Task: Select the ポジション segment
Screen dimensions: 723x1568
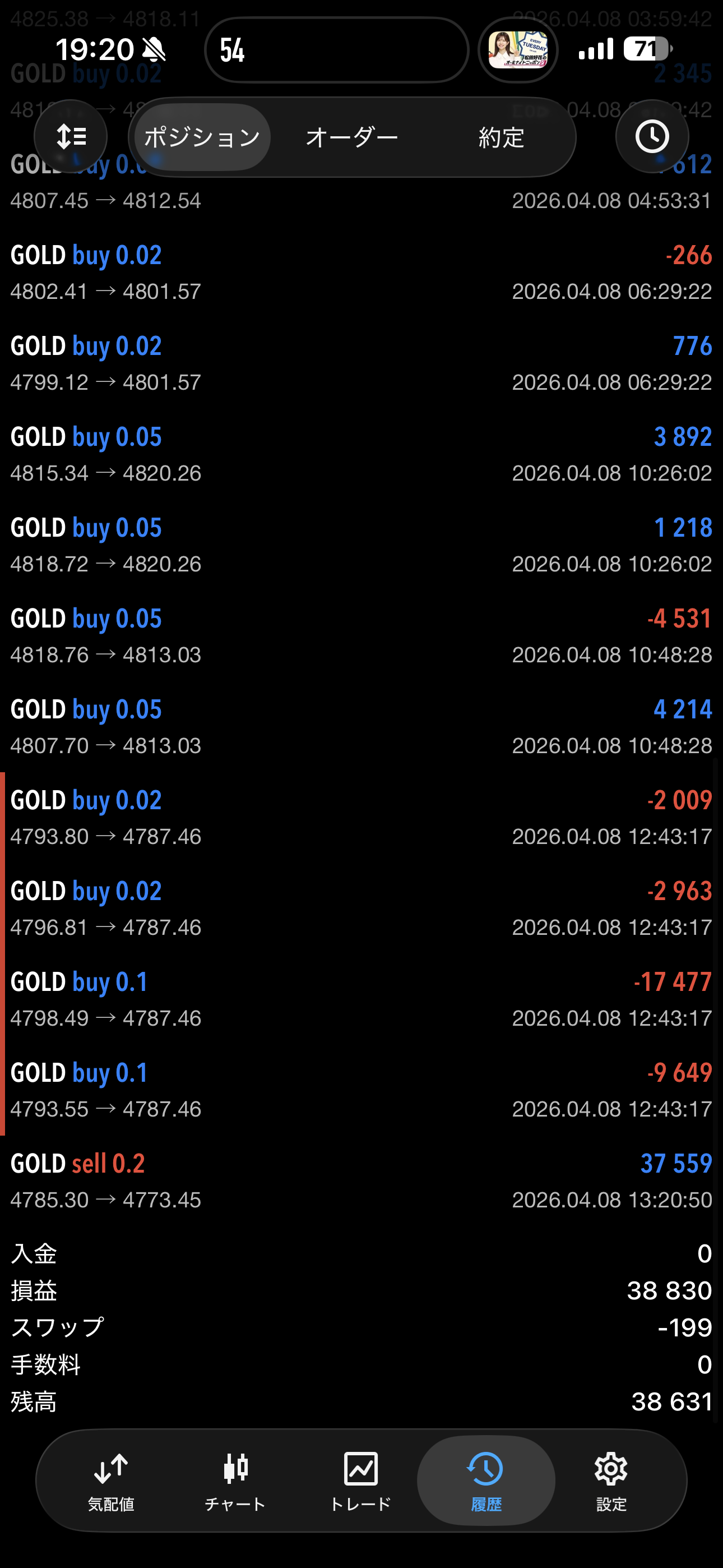Action: (x=202, y=137)
